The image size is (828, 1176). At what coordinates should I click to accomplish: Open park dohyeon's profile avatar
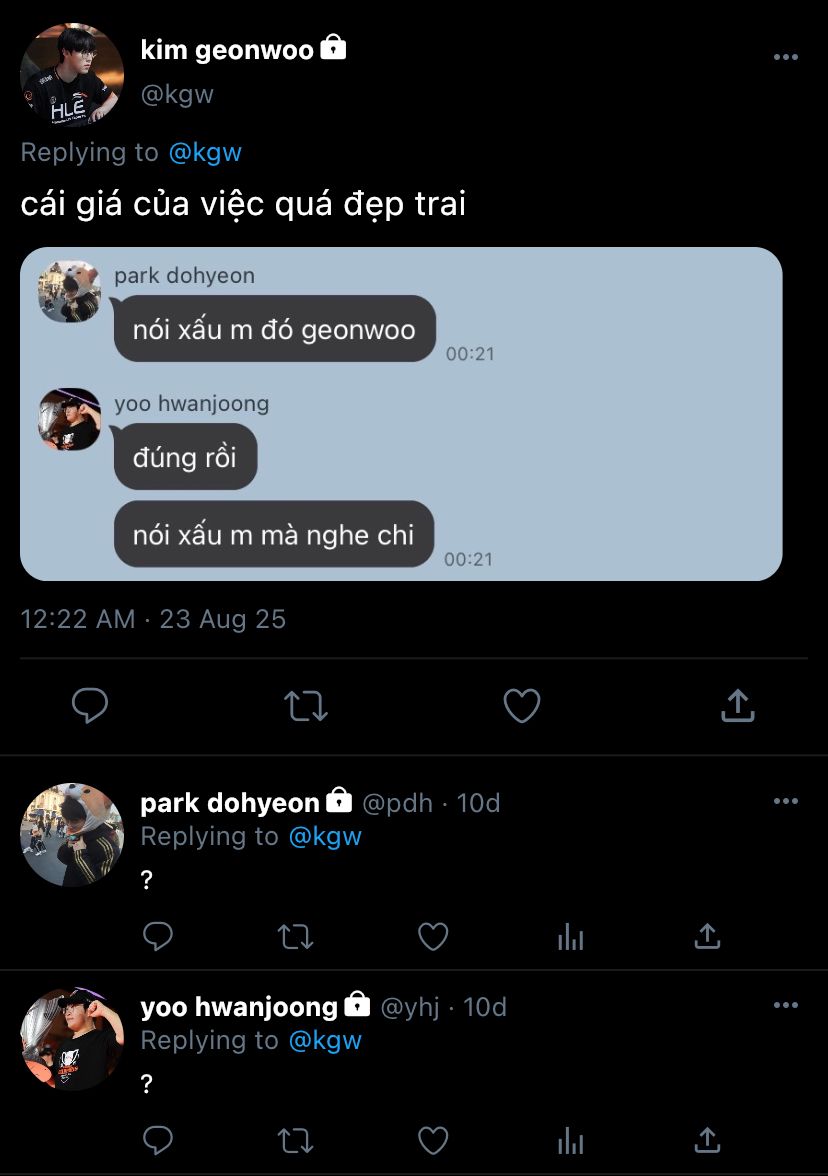72,835
